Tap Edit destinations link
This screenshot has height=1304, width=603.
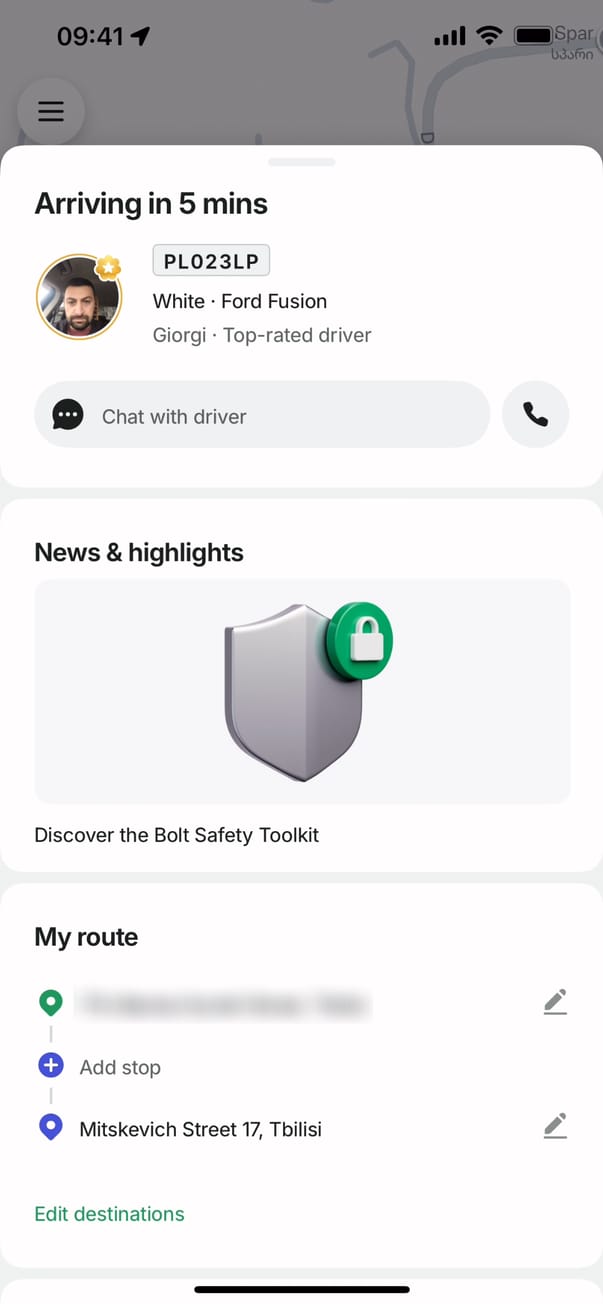(x=109, y=1214)
